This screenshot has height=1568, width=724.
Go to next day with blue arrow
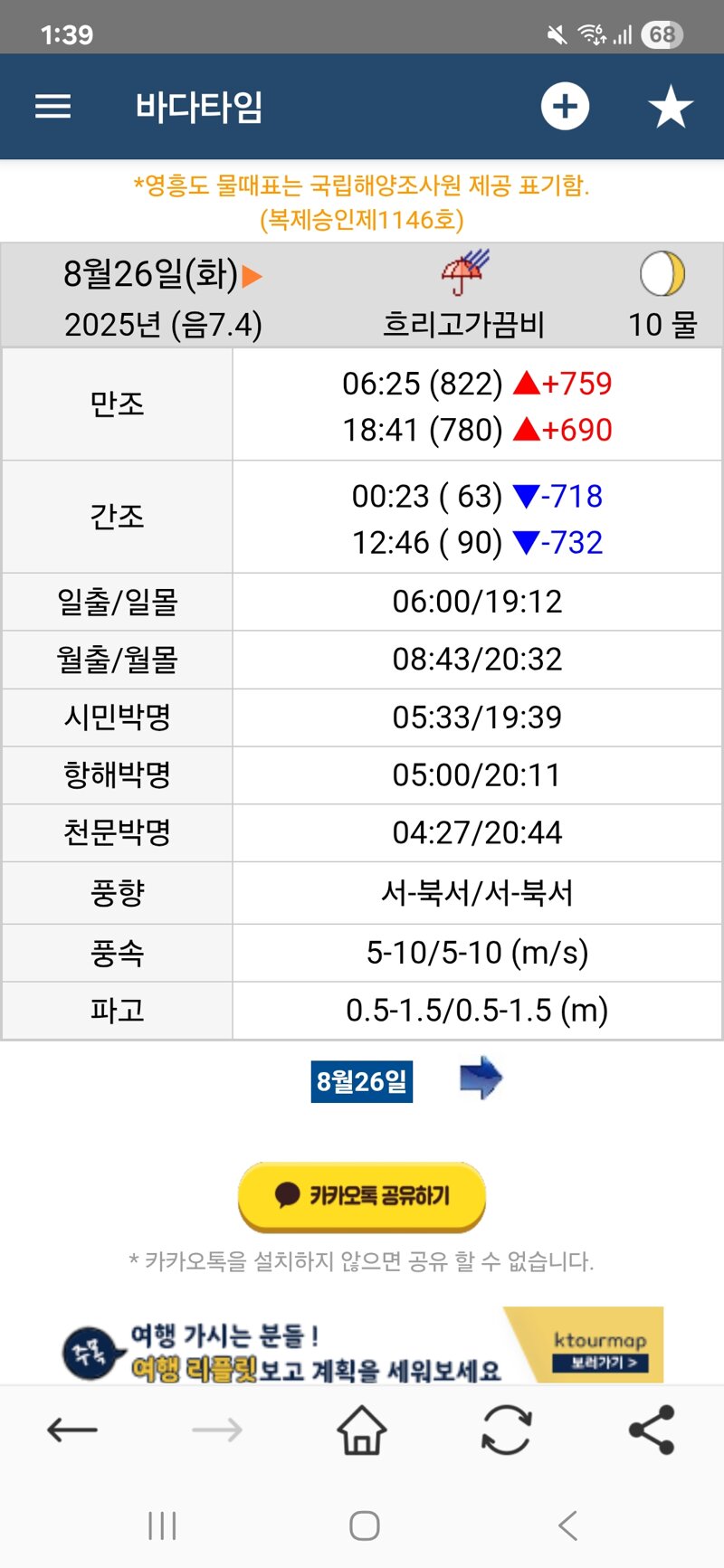pos(481,1078)
